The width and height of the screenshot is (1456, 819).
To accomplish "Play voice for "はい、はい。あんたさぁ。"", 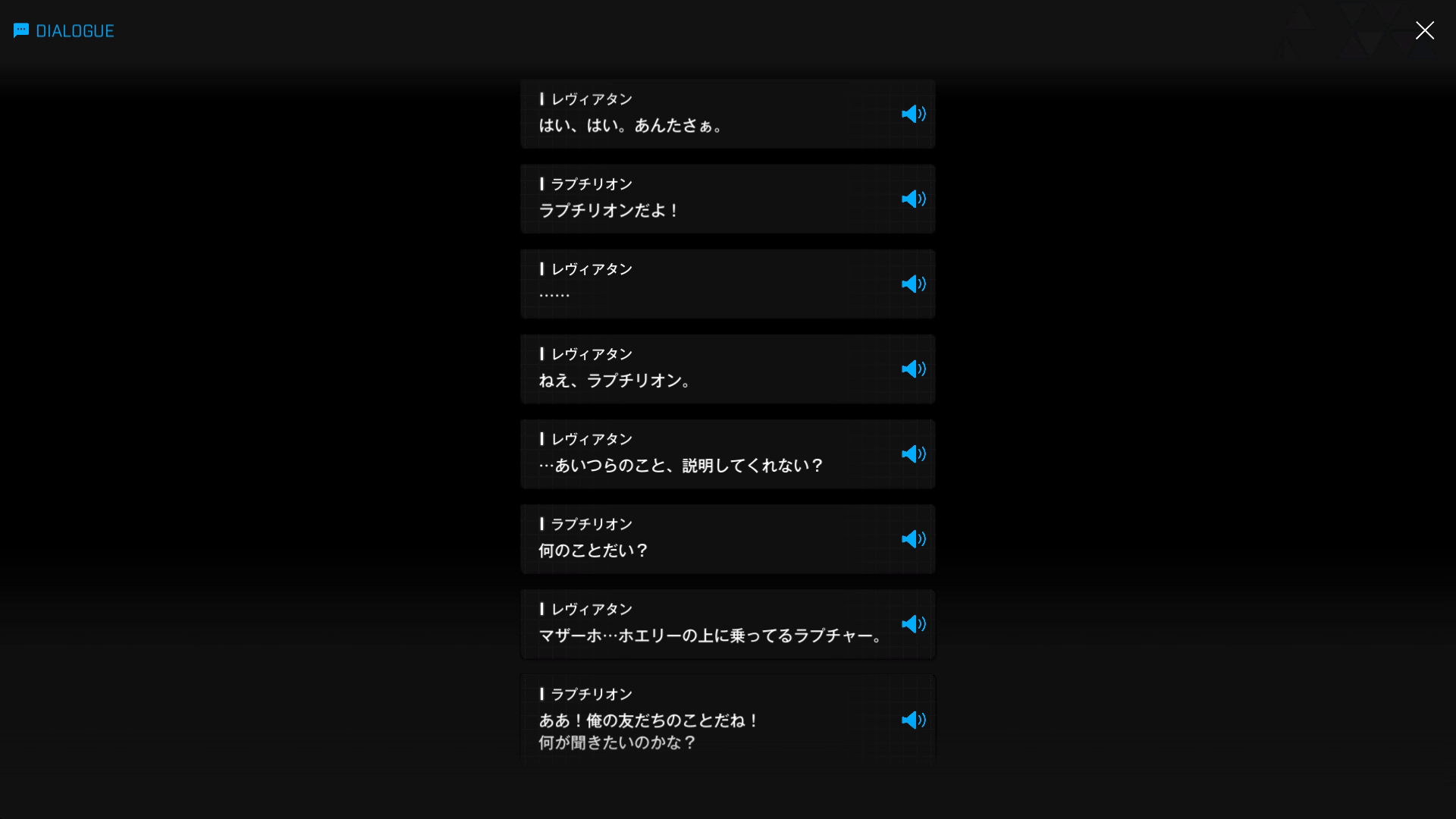I will click(913, 114).
